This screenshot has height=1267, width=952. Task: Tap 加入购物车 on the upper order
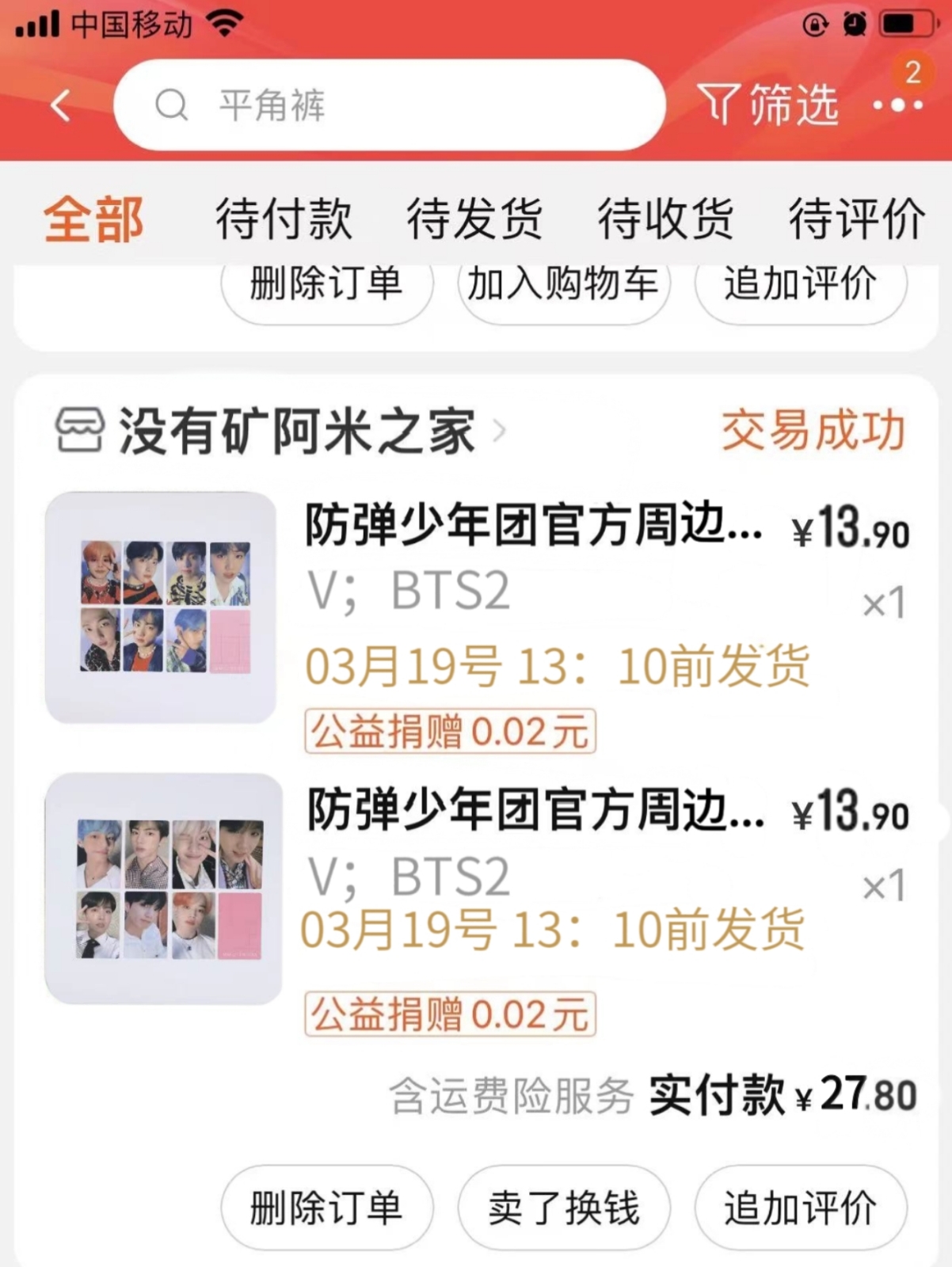pyautogui.click(x=563, y=287)
